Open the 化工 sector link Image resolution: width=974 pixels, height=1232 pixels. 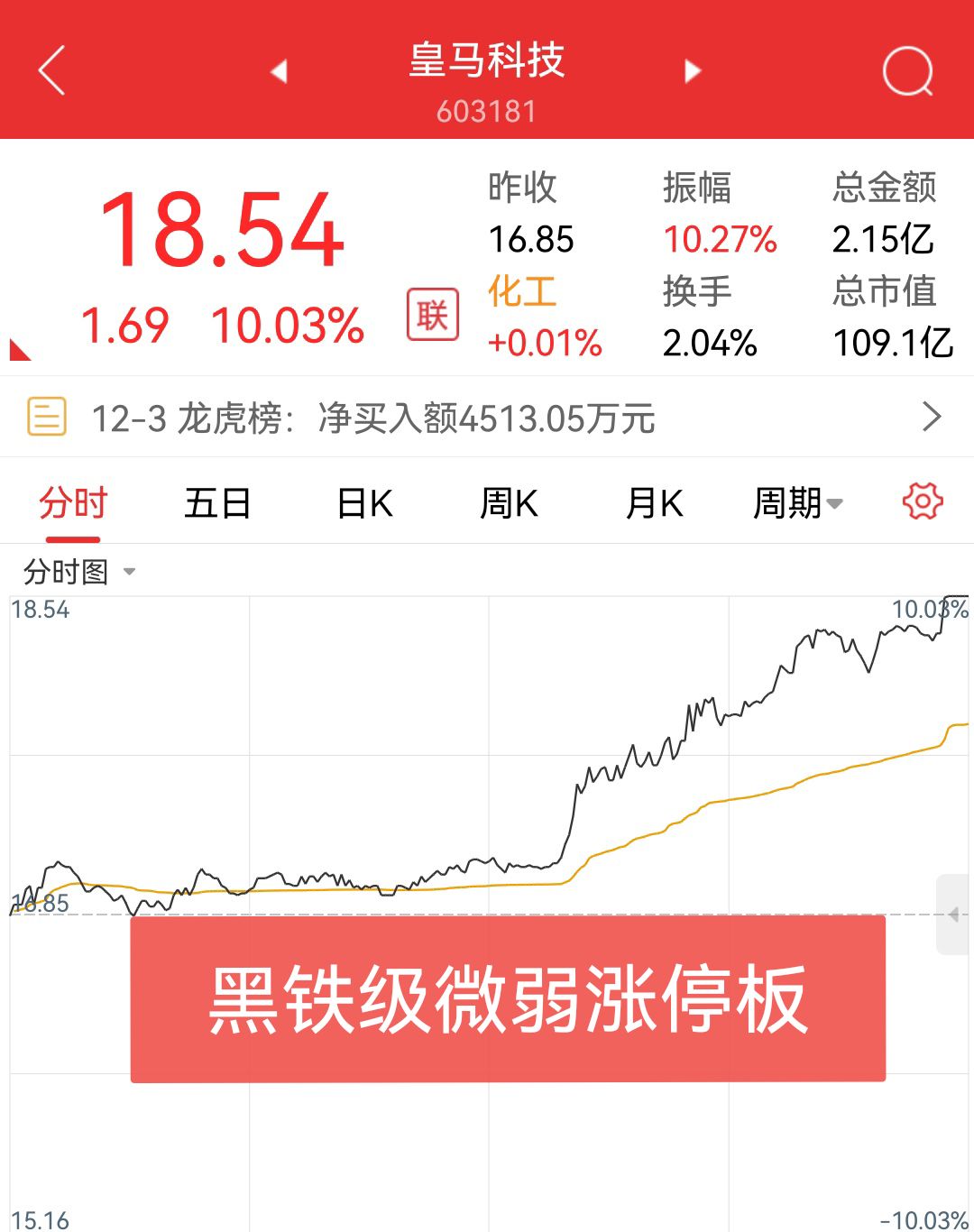pyautogui.click(x=522, y=292)
